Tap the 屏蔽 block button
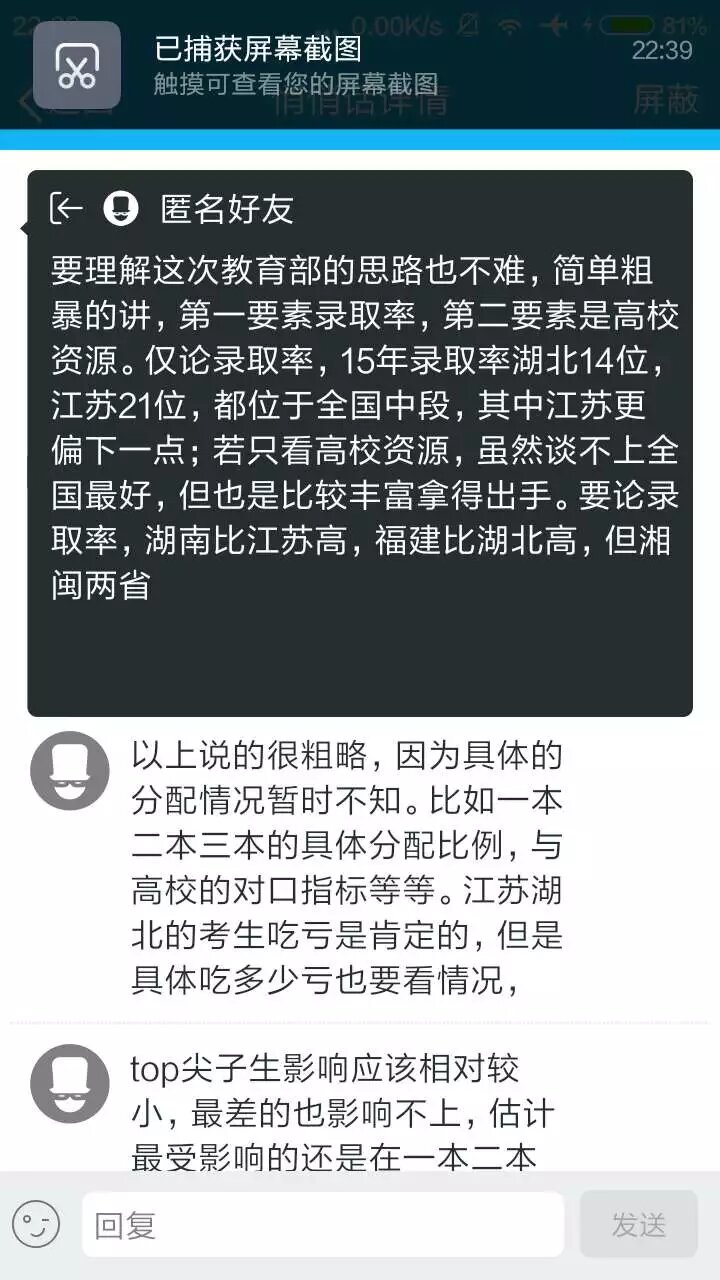 (x=664, y=100)
